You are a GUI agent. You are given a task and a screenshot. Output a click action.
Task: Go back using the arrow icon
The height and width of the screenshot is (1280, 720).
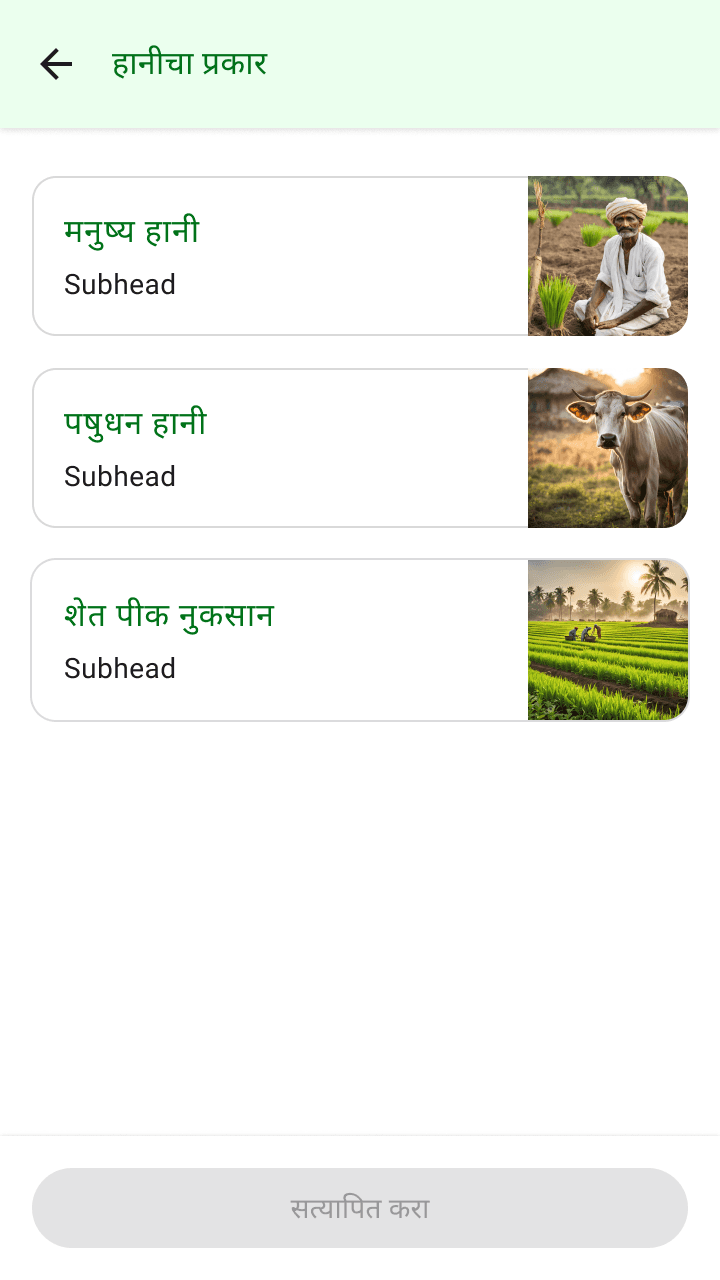[x=56, y=64]
